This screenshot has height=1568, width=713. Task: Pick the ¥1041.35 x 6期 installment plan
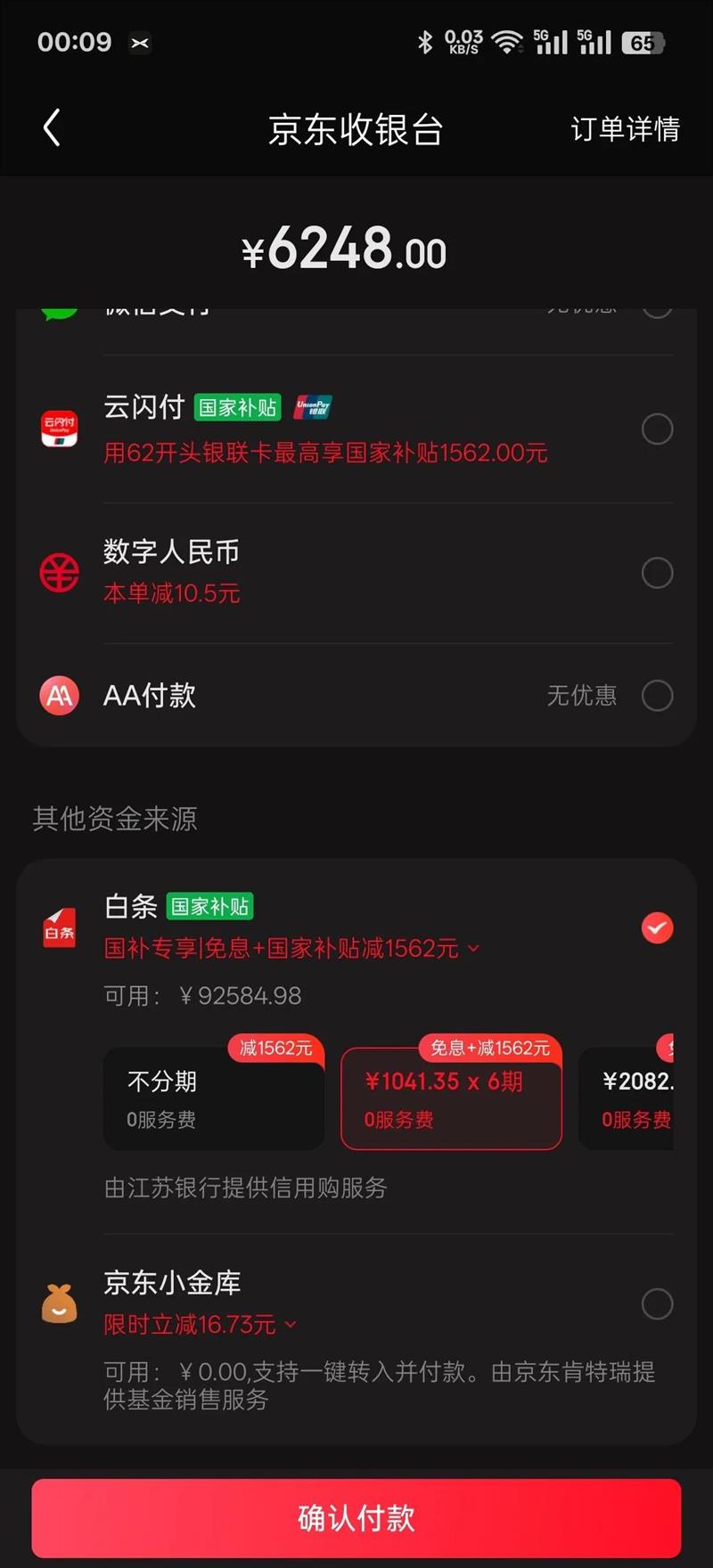(451, 1098)
